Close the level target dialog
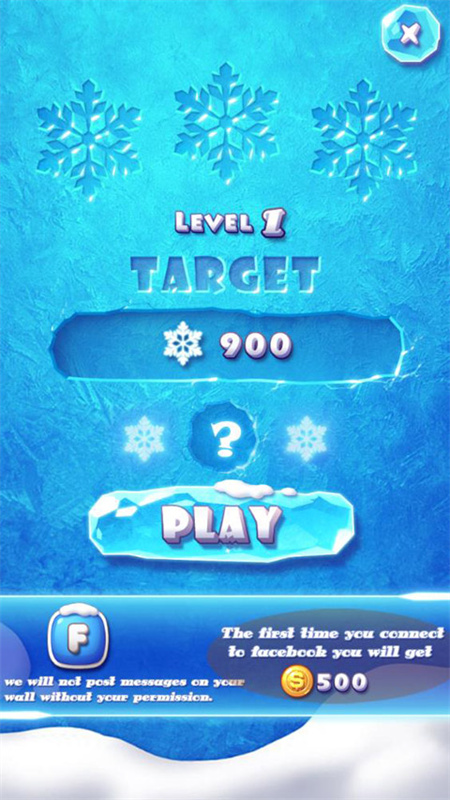Screen dimensions: 450x800 [x=410, y=34]
